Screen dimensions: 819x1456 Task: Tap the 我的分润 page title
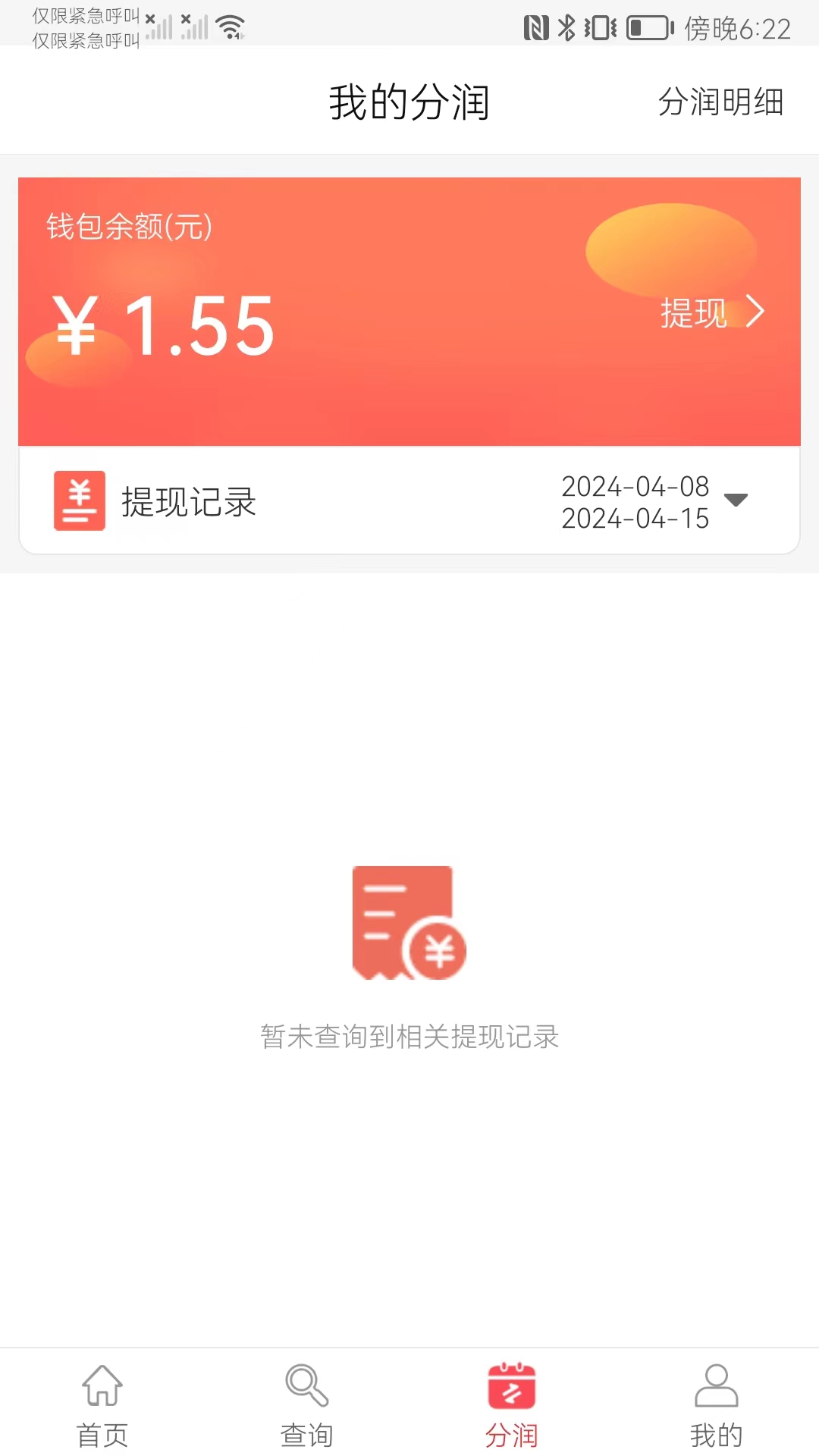pyautogui.click(x=409, y=103)
